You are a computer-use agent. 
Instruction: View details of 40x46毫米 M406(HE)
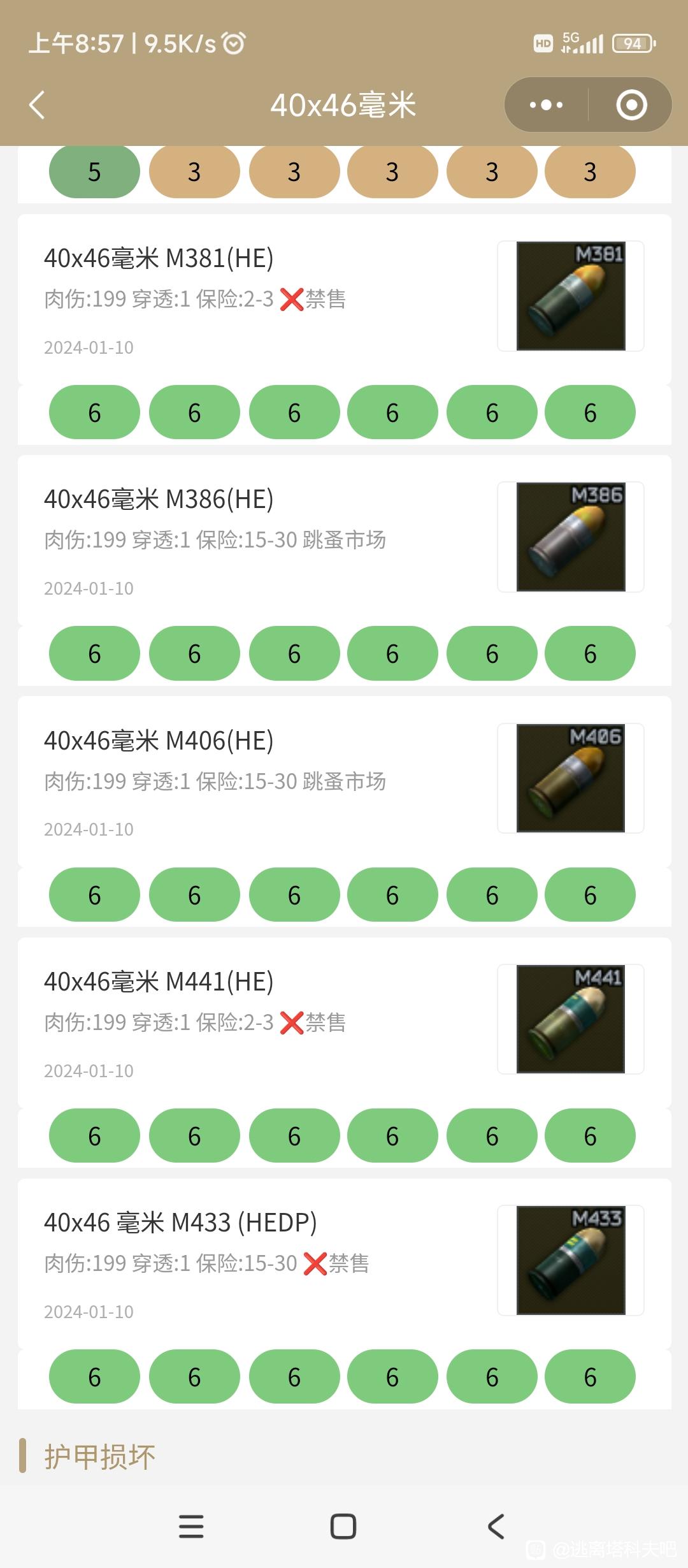(x=344, y=781)
